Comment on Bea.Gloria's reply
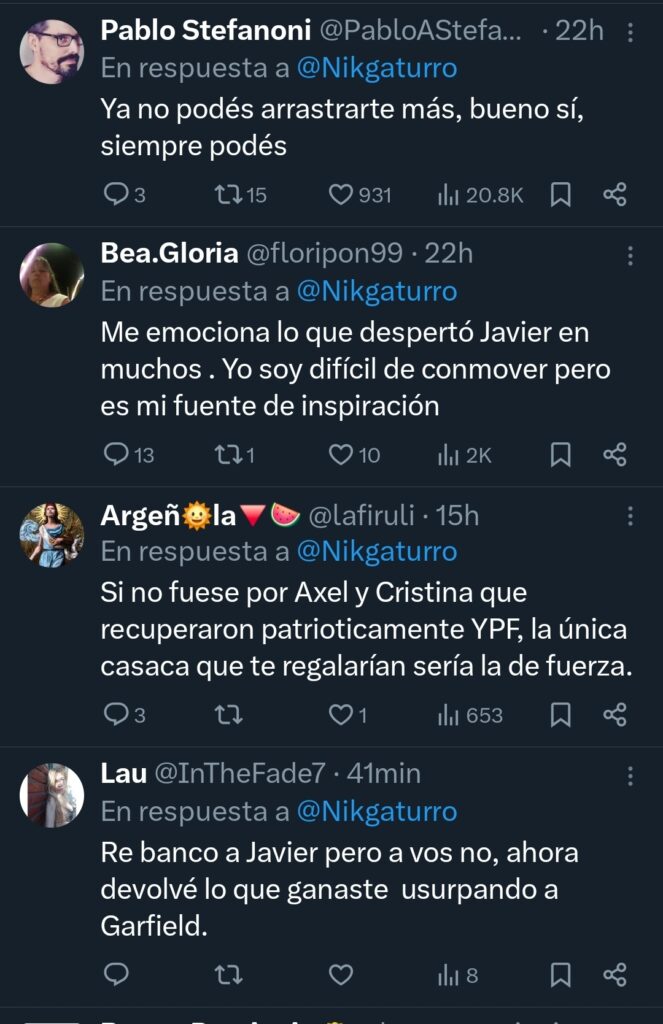This screenshot has height=1024, width=663. (x=117, y=455)
